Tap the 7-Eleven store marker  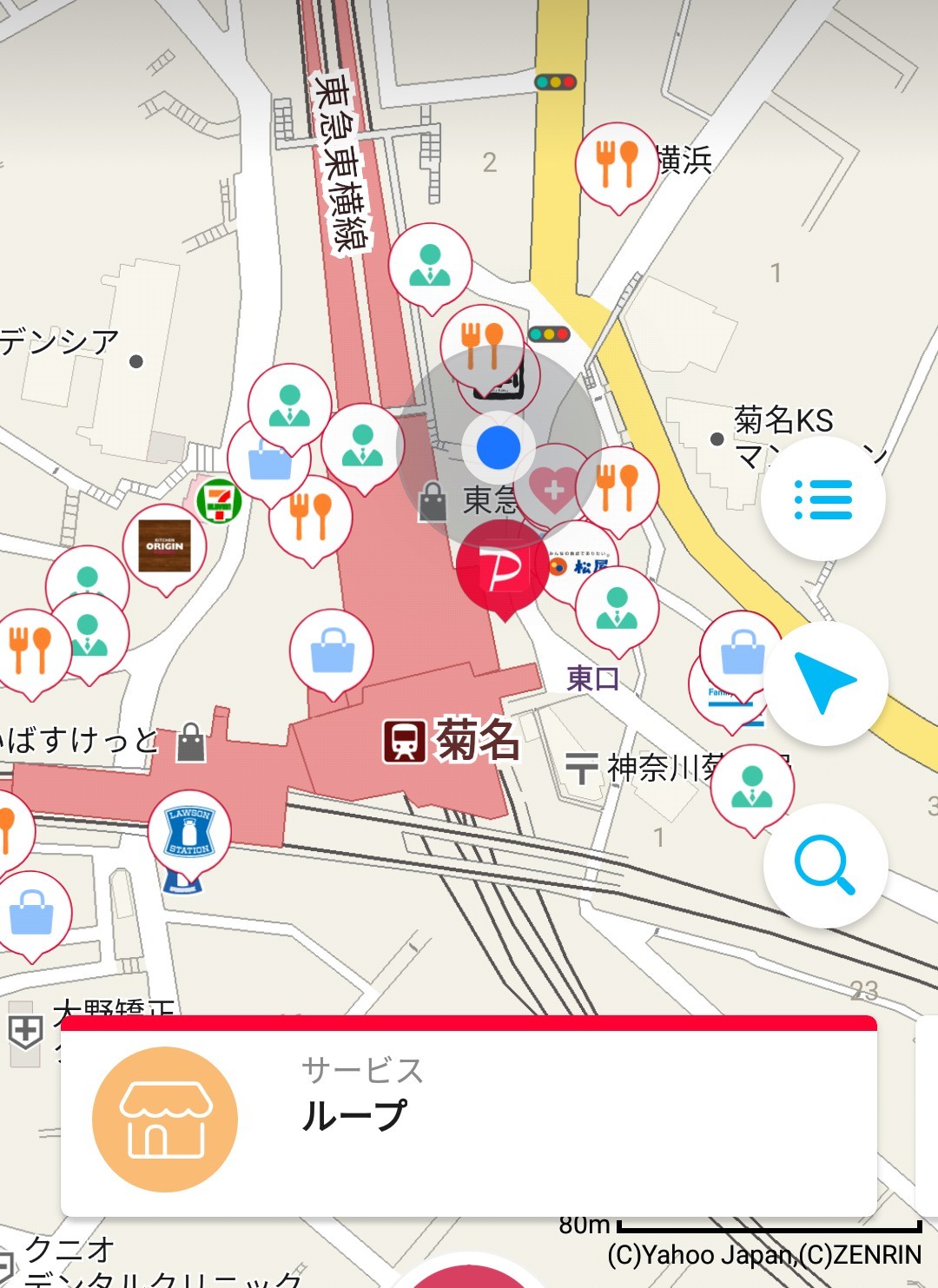point(218,502)
